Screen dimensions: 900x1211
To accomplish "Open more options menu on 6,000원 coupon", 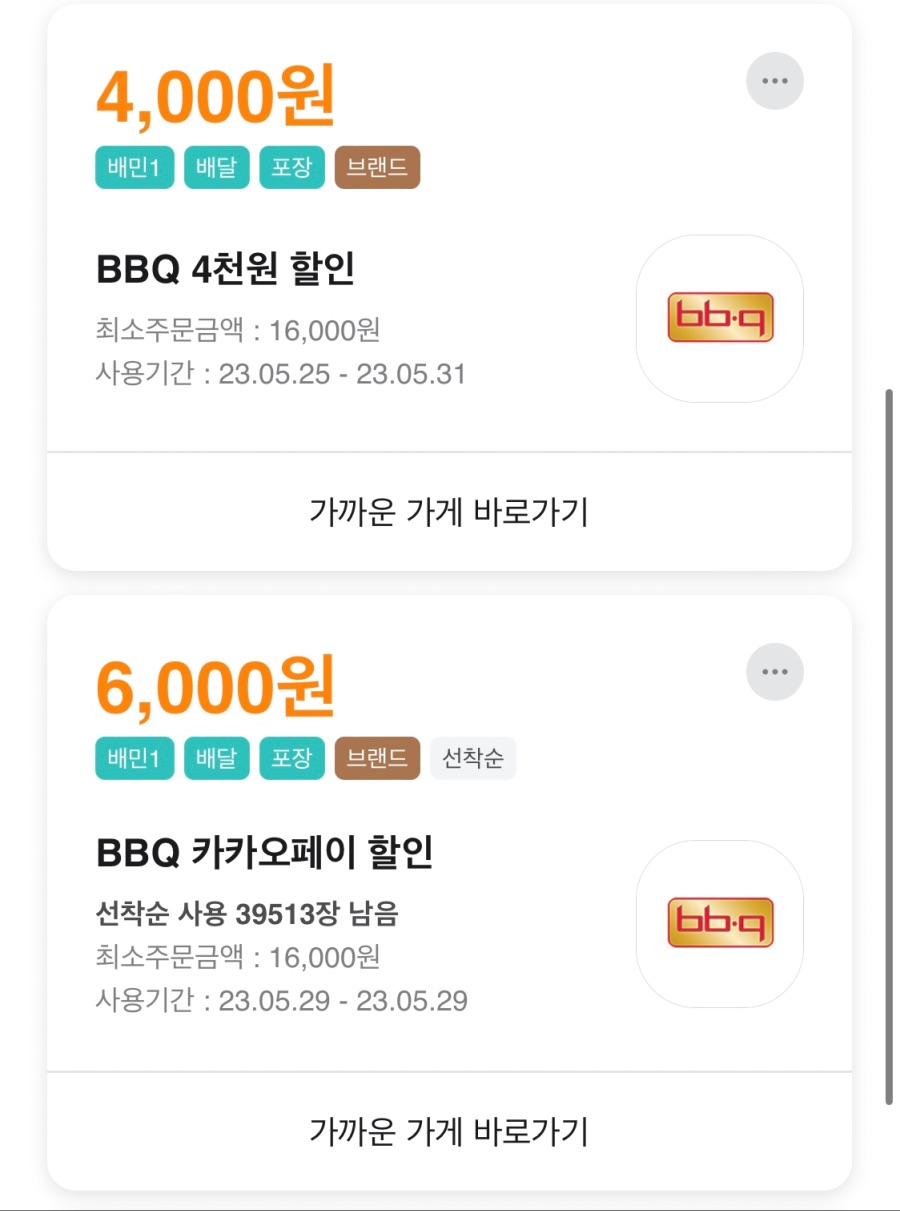I will coord(774,672).
